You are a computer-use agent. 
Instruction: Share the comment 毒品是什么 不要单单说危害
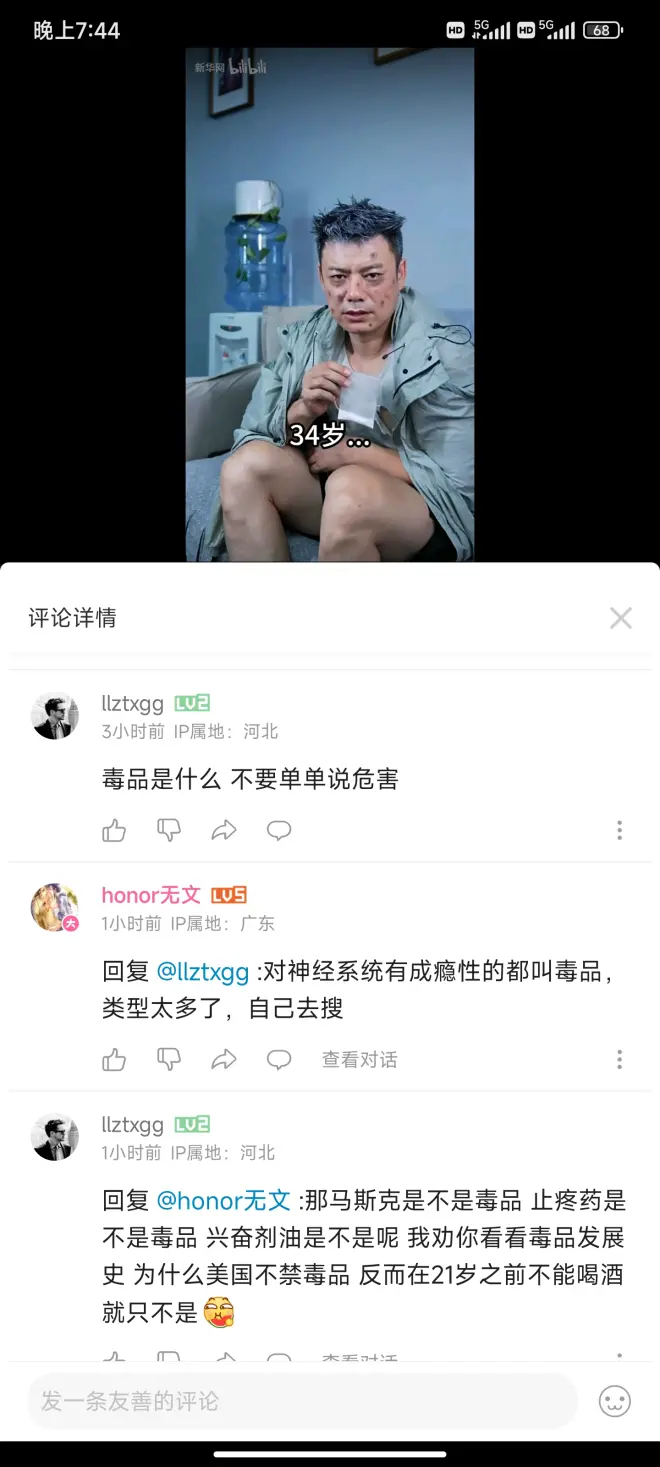224,830
